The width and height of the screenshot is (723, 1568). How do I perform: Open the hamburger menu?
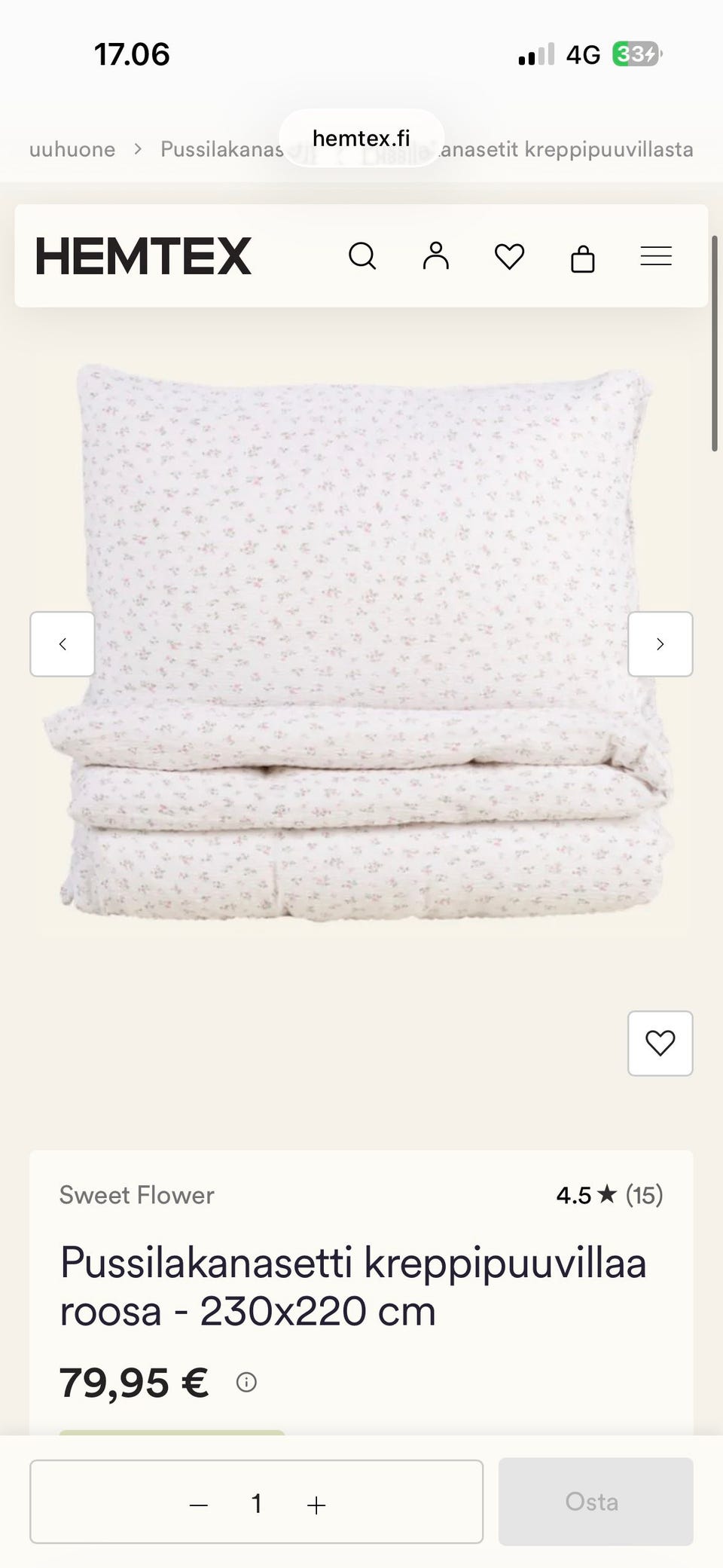(656, 256)
